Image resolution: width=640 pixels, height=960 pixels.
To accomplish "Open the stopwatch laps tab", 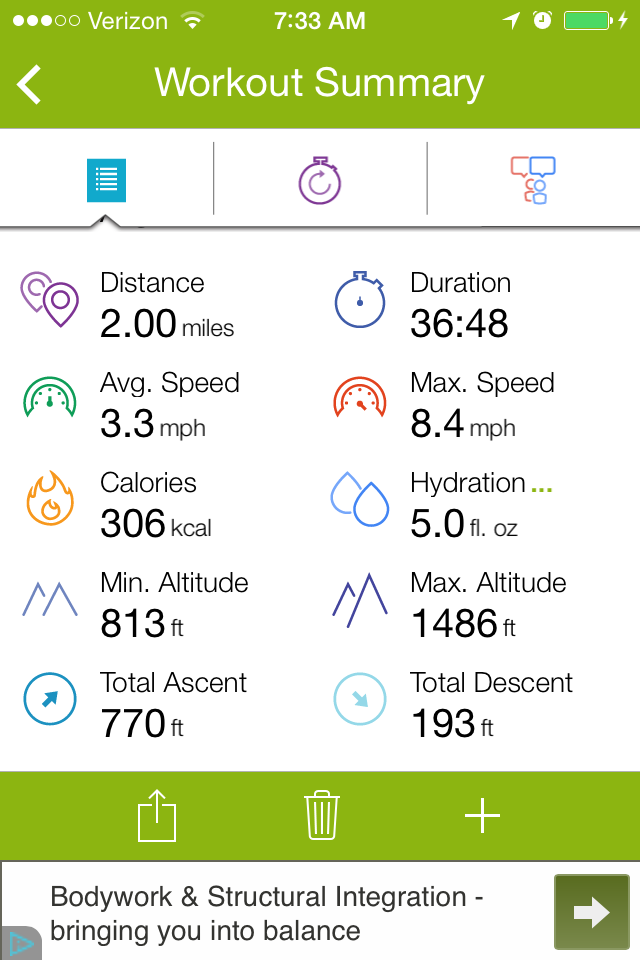I will (320, 182).
